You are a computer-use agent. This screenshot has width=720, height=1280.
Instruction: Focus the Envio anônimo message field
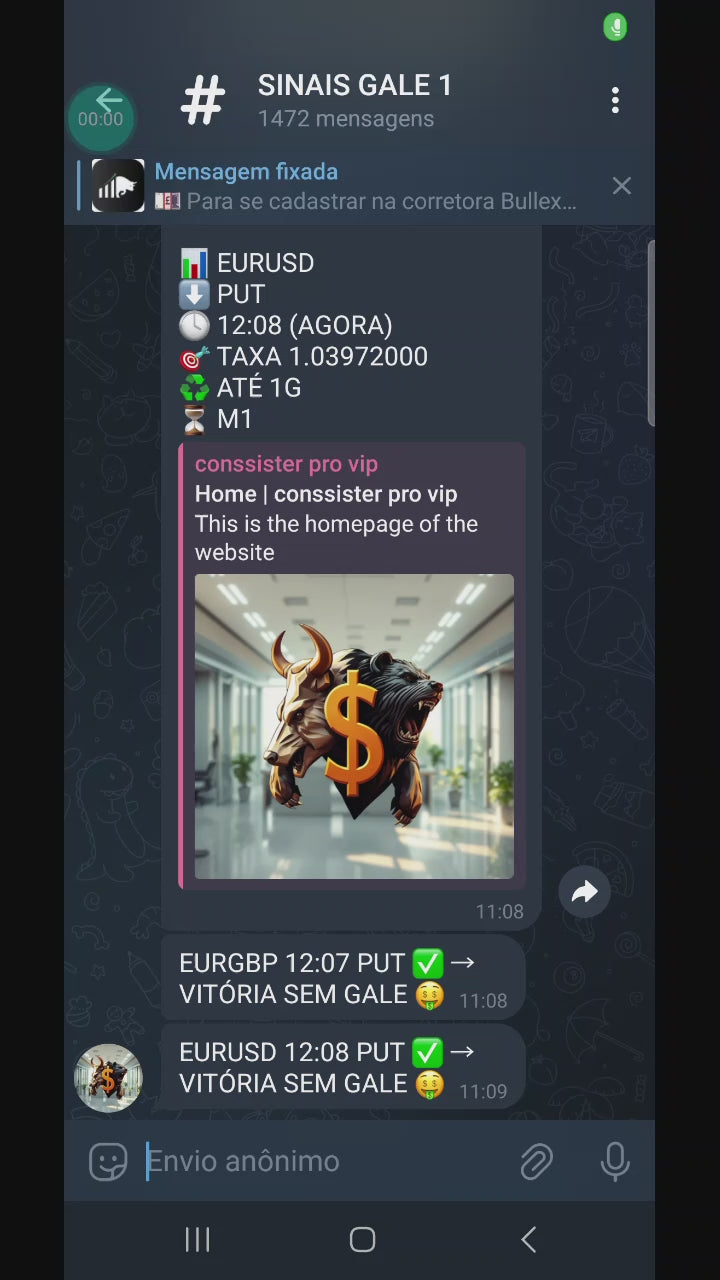pos(320,1161)
